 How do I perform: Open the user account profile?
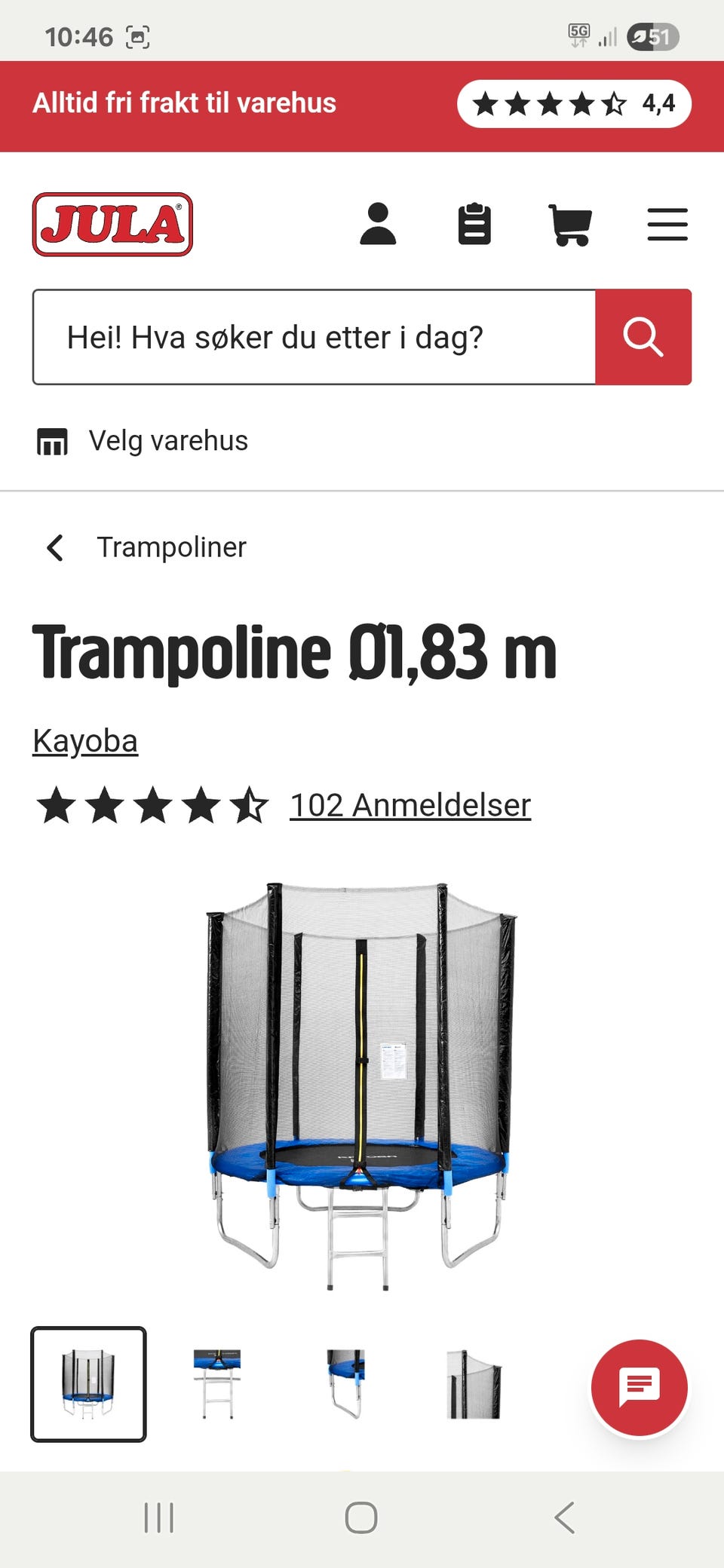[x=379, y=225]
